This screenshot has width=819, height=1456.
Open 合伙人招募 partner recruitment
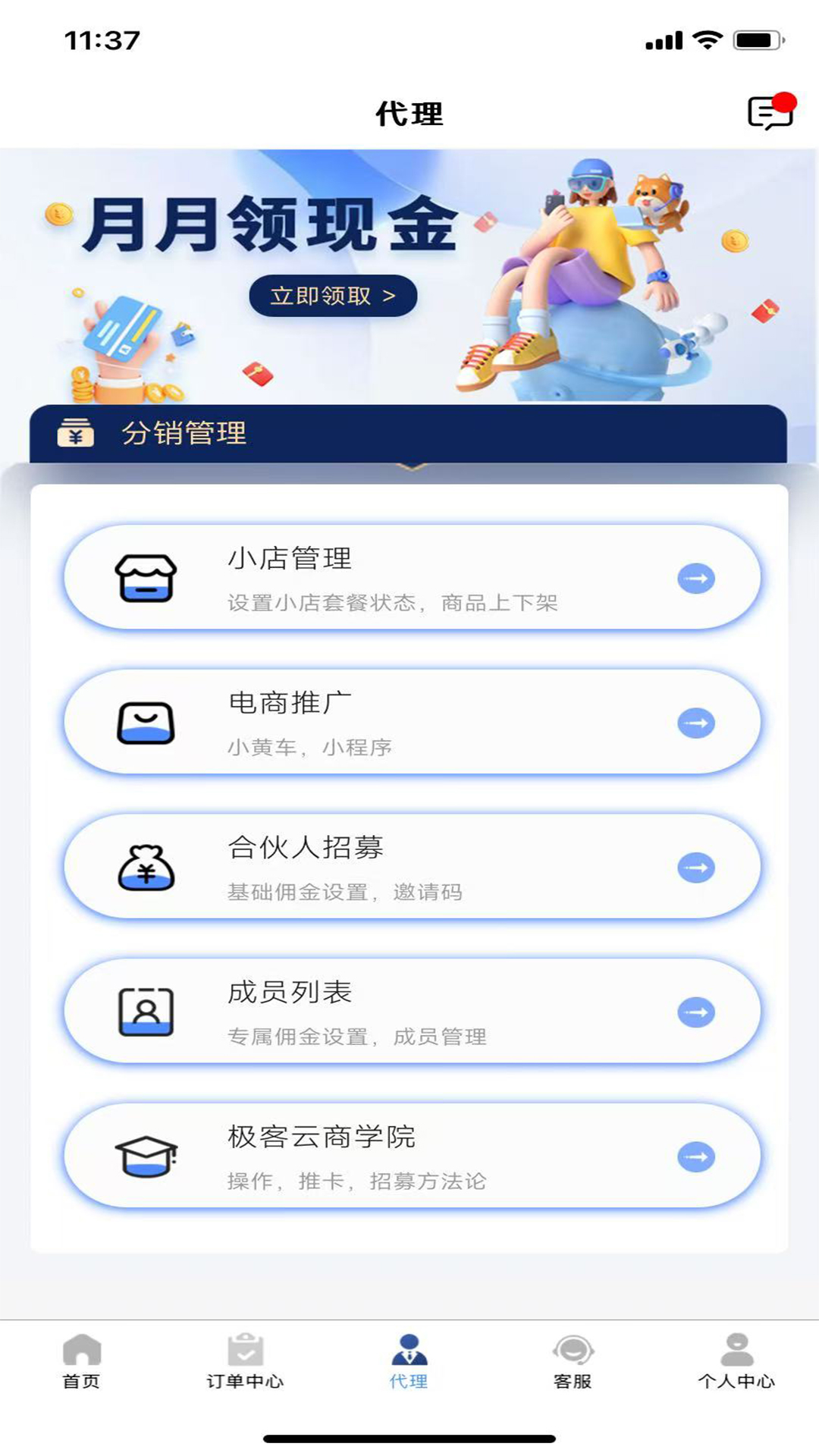click(x=412, y=867)
